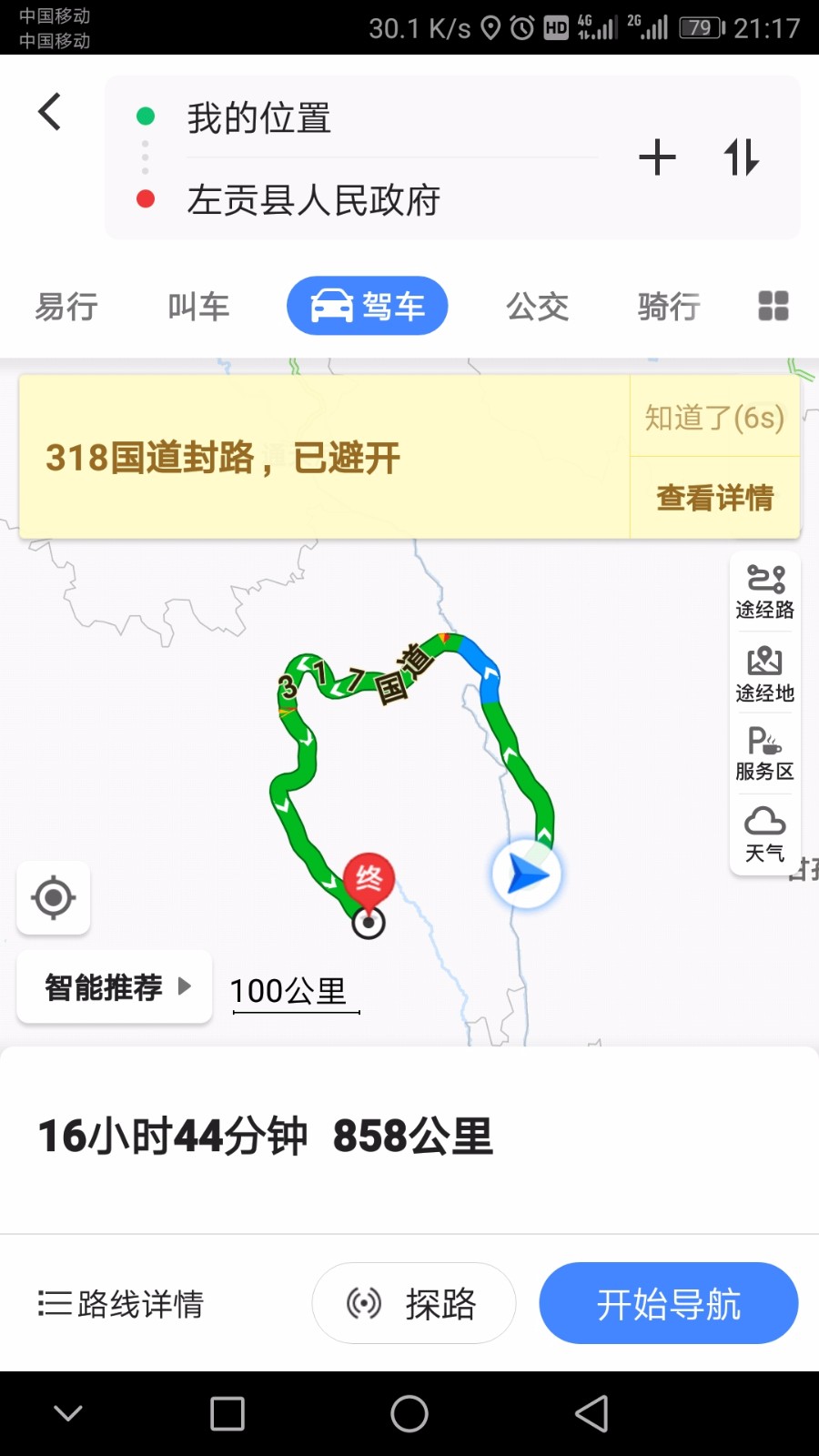Viewport: 819px width, 1456px height.
Task: Show 服务区 service areas
Action: (765, 753)
